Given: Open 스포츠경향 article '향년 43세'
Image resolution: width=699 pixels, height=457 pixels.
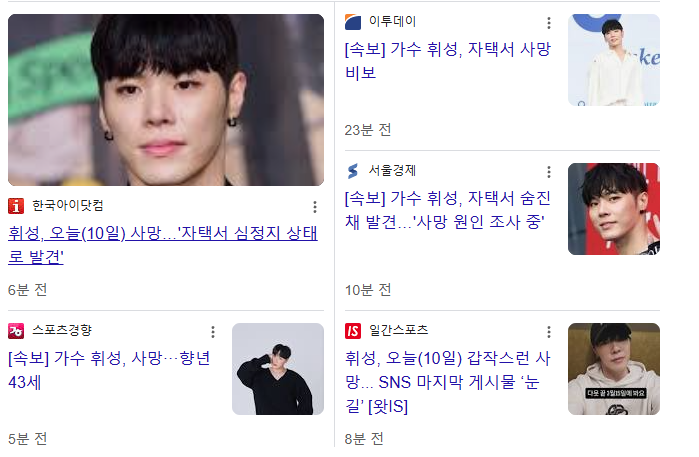Looking at the screenshot, I should [108, 369].
